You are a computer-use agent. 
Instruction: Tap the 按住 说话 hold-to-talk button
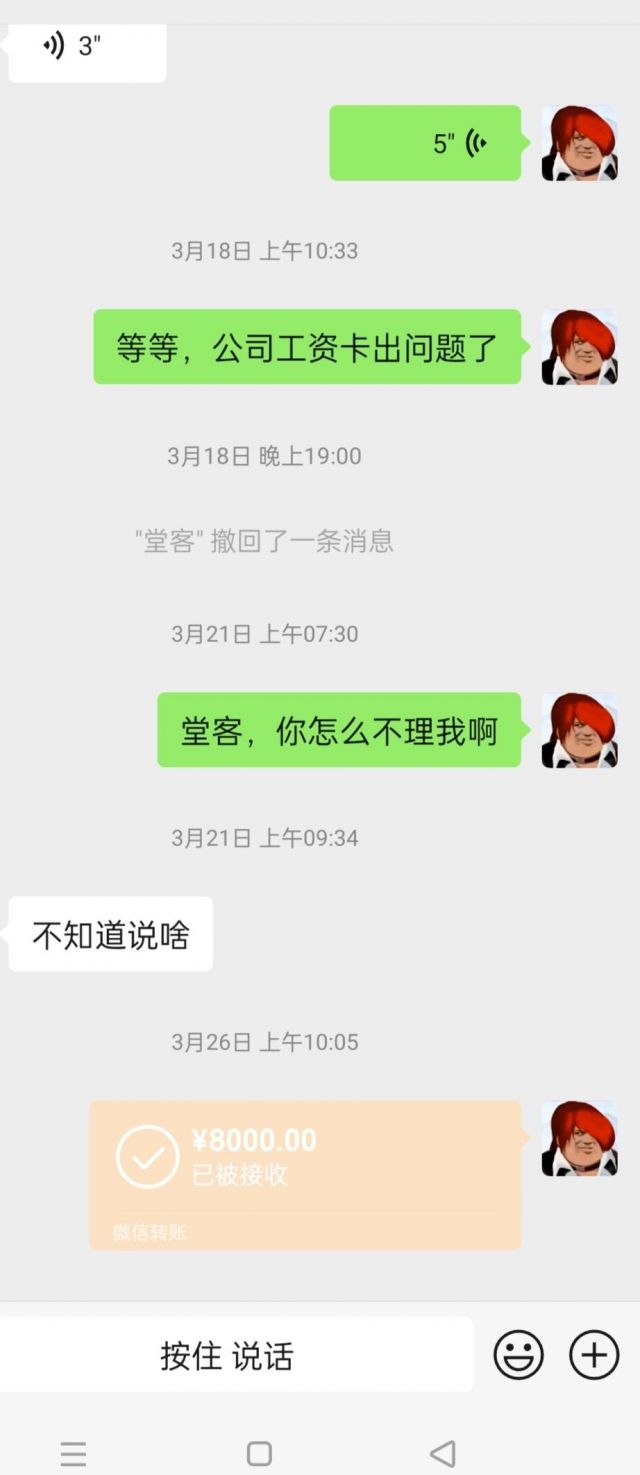tap(227, 1356)
